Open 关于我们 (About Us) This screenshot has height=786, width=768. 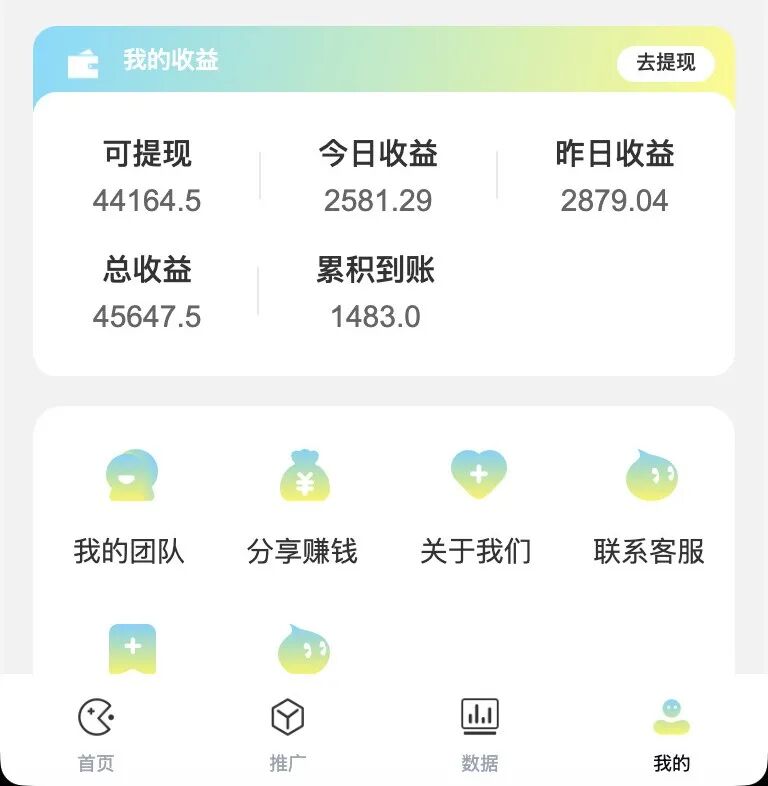(x=477, y=505)
